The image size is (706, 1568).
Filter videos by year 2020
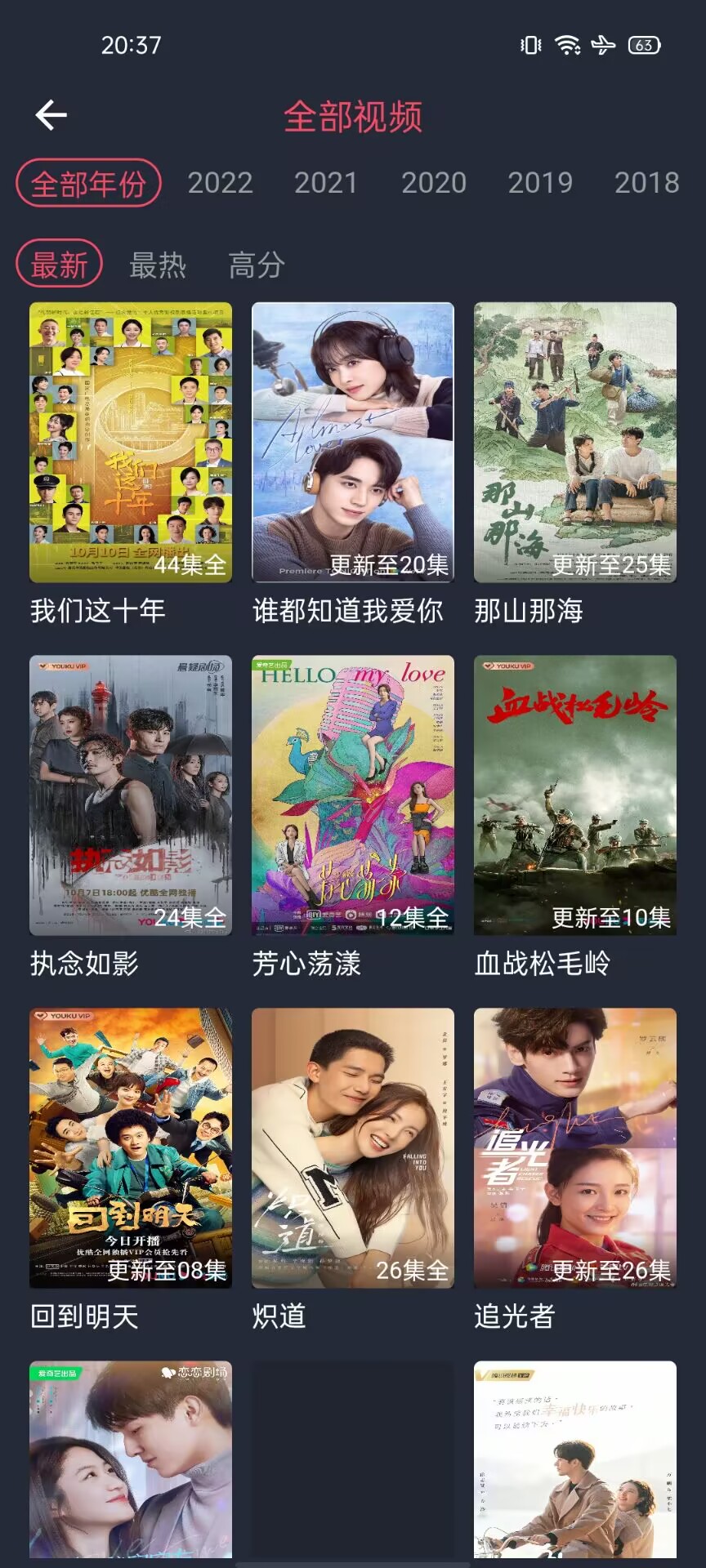click(433, 183)
